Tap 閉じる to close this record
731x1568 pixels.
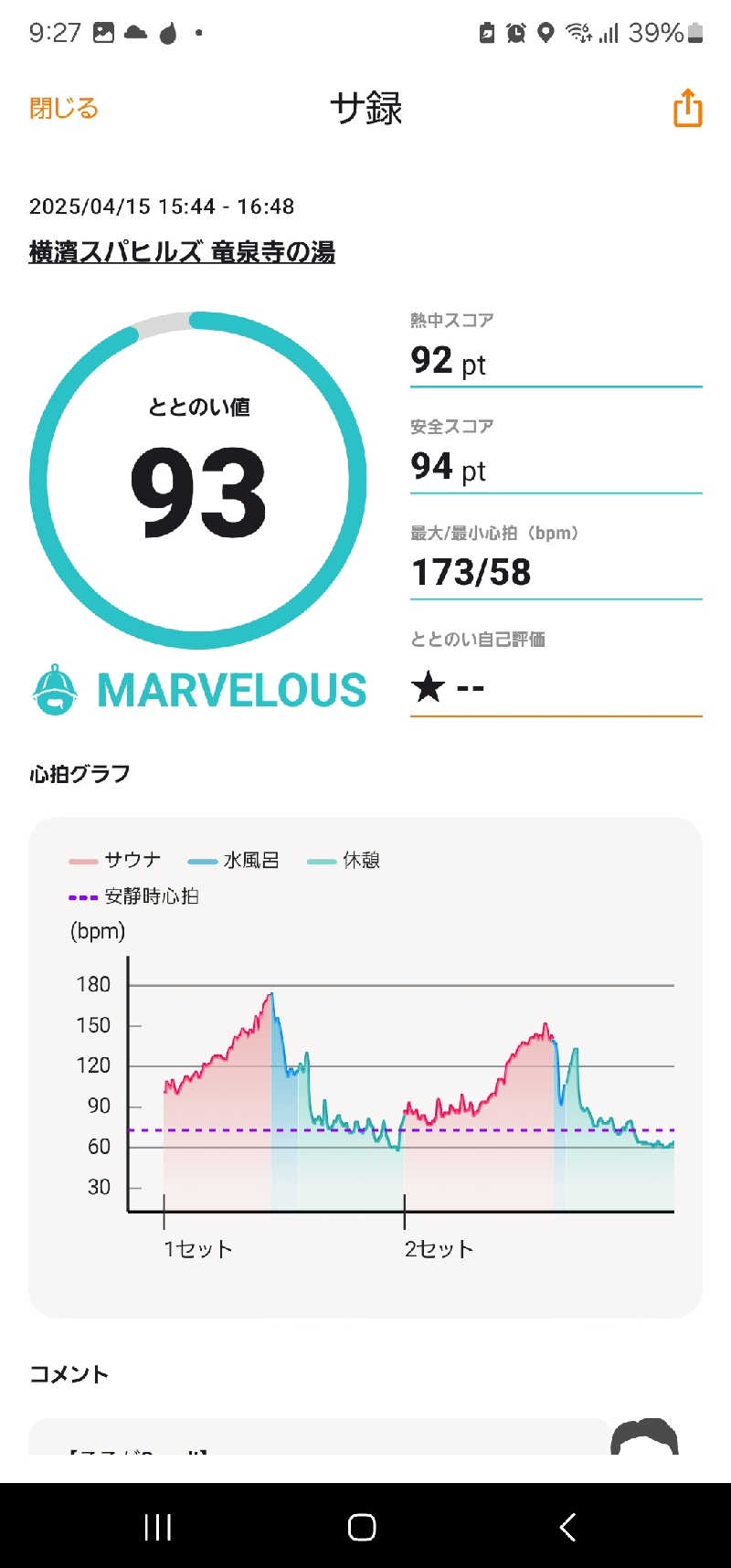tap(64, 109)
